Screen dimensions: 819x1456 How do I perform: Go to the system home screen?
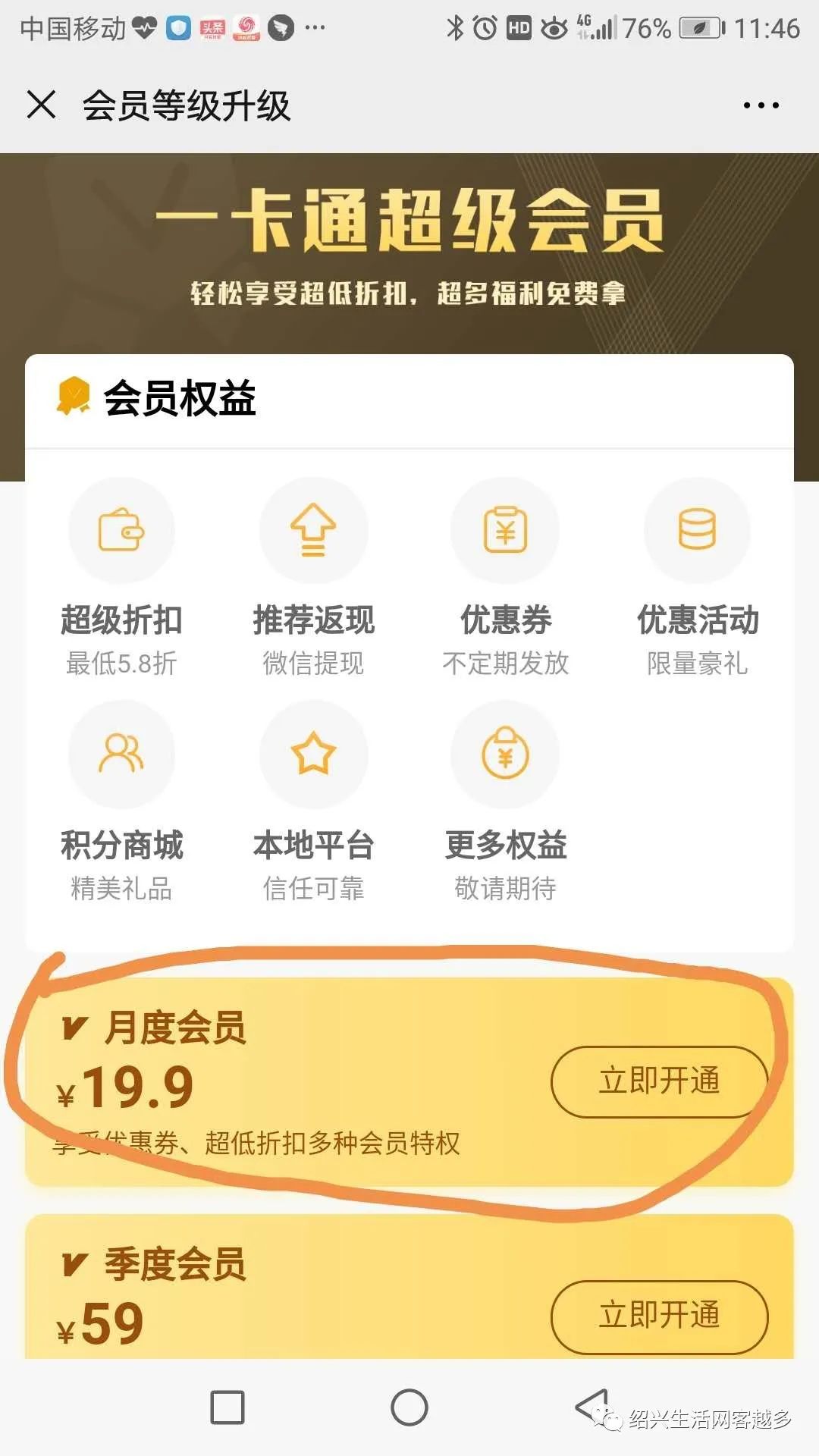(409, 1407)
